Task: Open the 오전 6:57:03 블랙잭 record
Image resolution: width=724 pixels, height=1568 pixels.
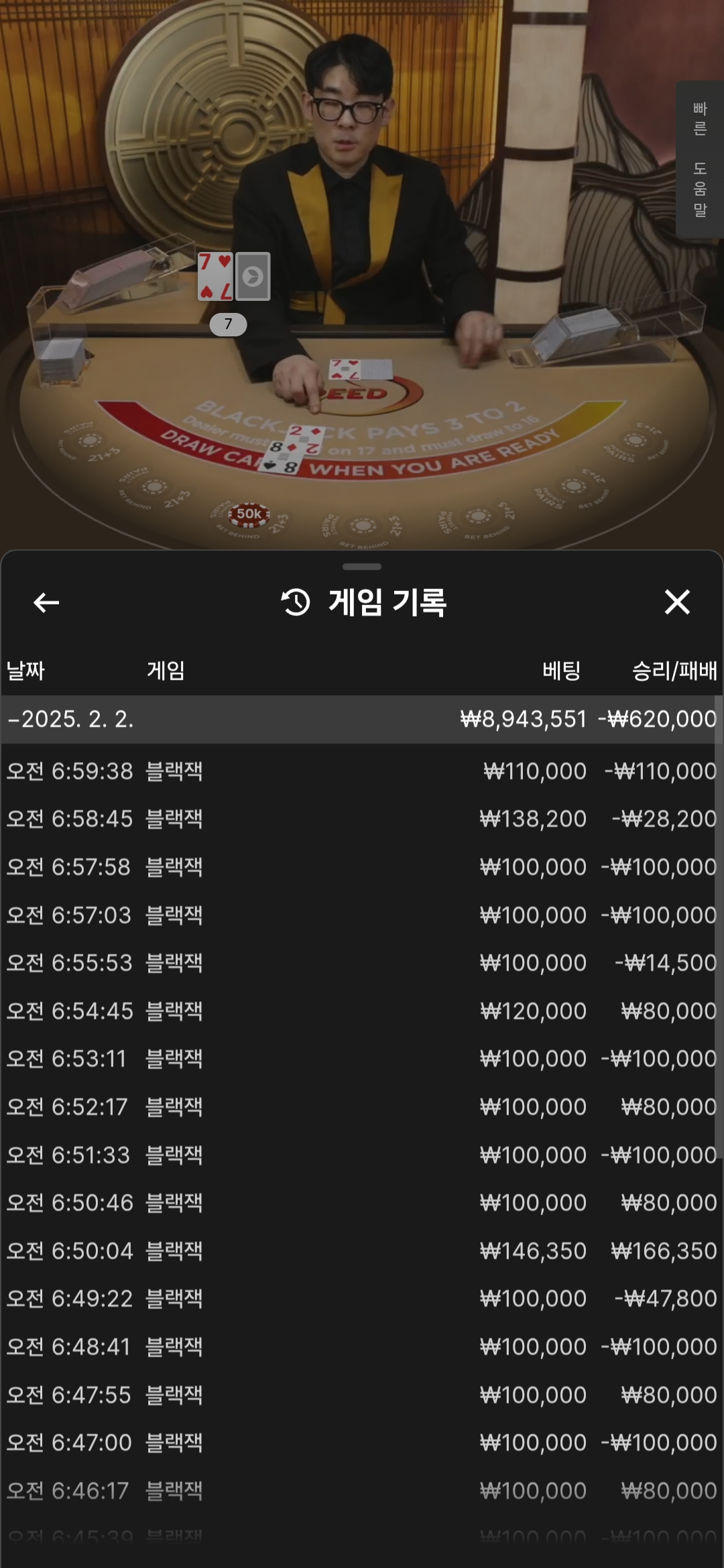Action: pos(362,915)
